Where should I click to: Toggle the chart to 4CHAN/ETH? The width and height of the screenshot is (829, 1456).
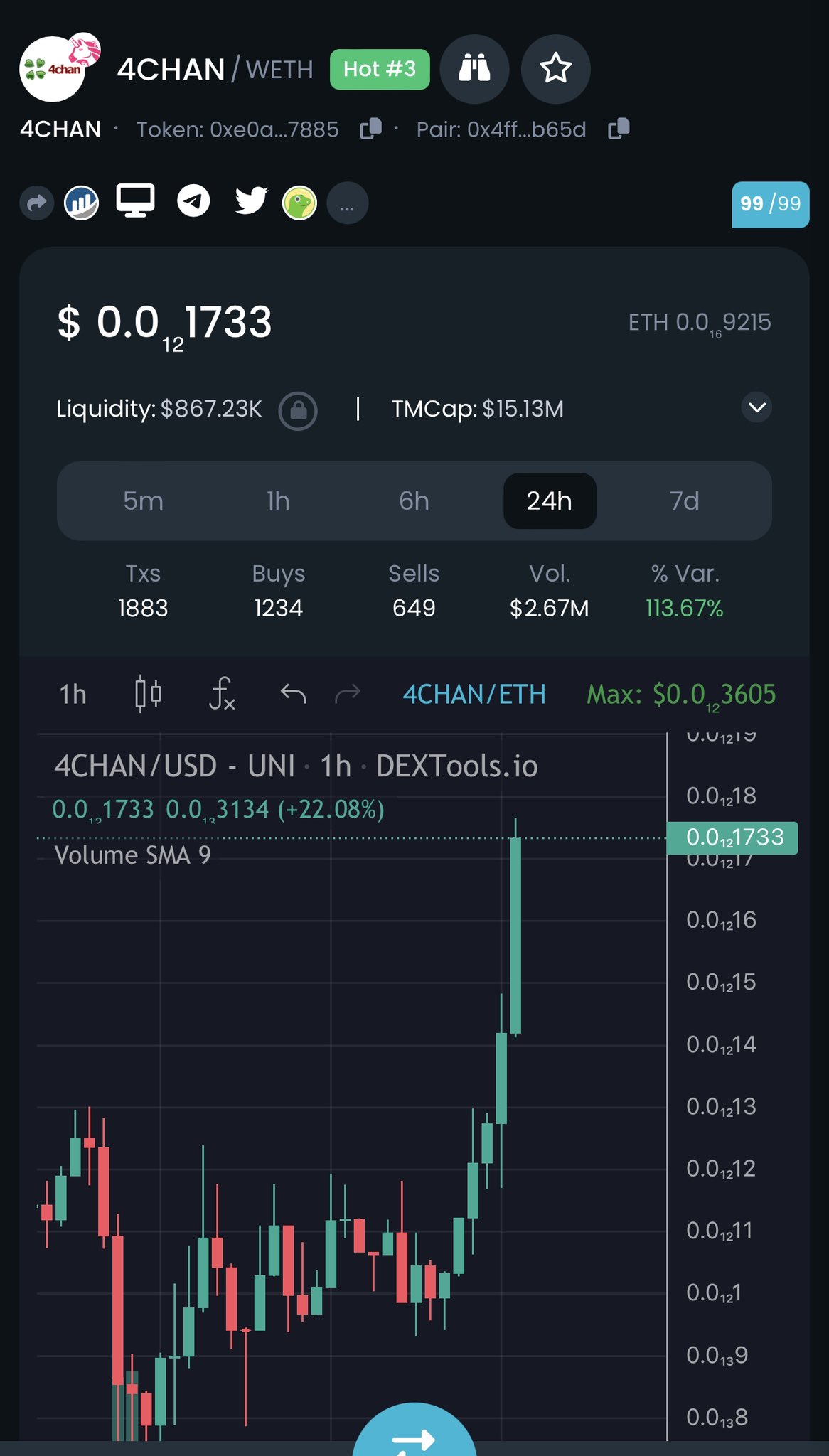point(474,694)
